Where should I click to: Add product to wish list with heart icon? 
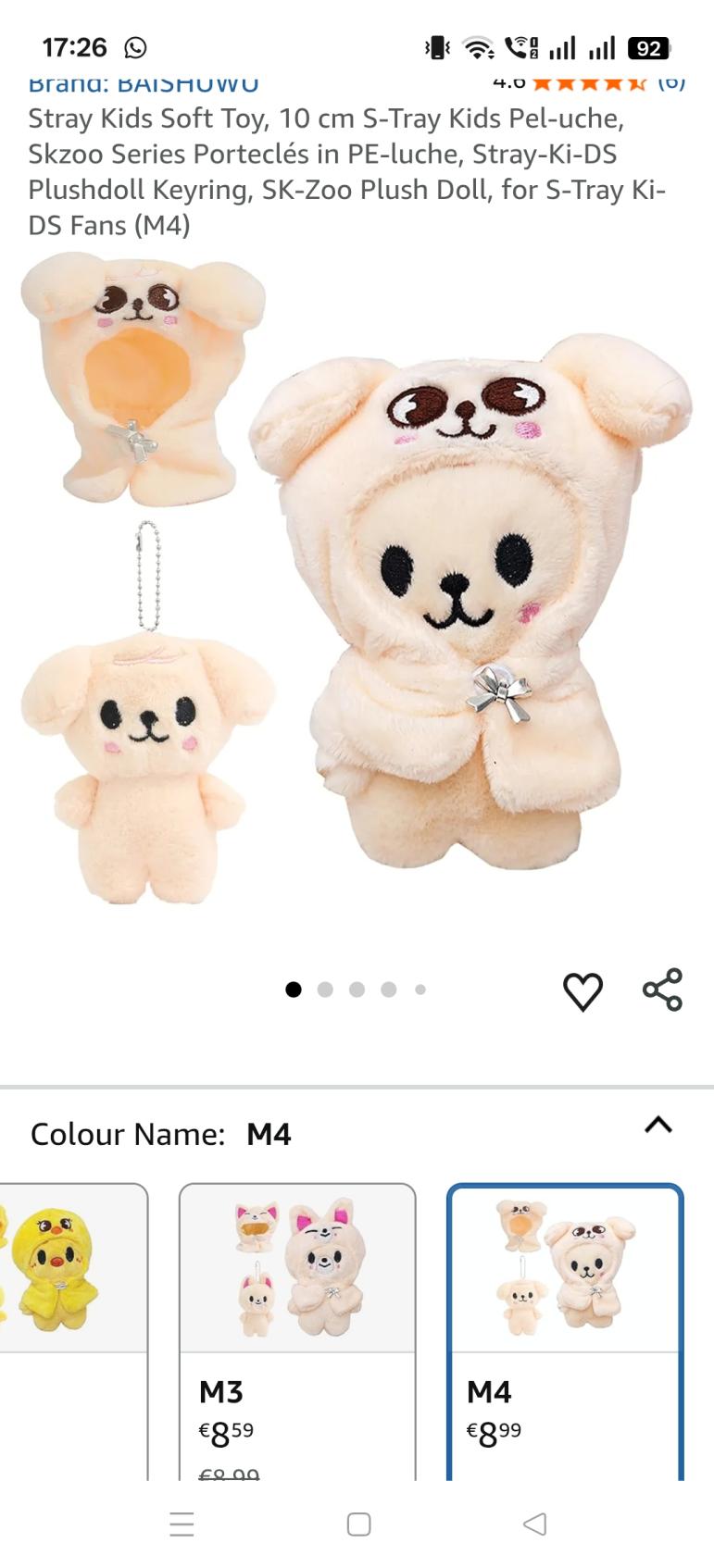pyautogui.click(x=582, y=991)
